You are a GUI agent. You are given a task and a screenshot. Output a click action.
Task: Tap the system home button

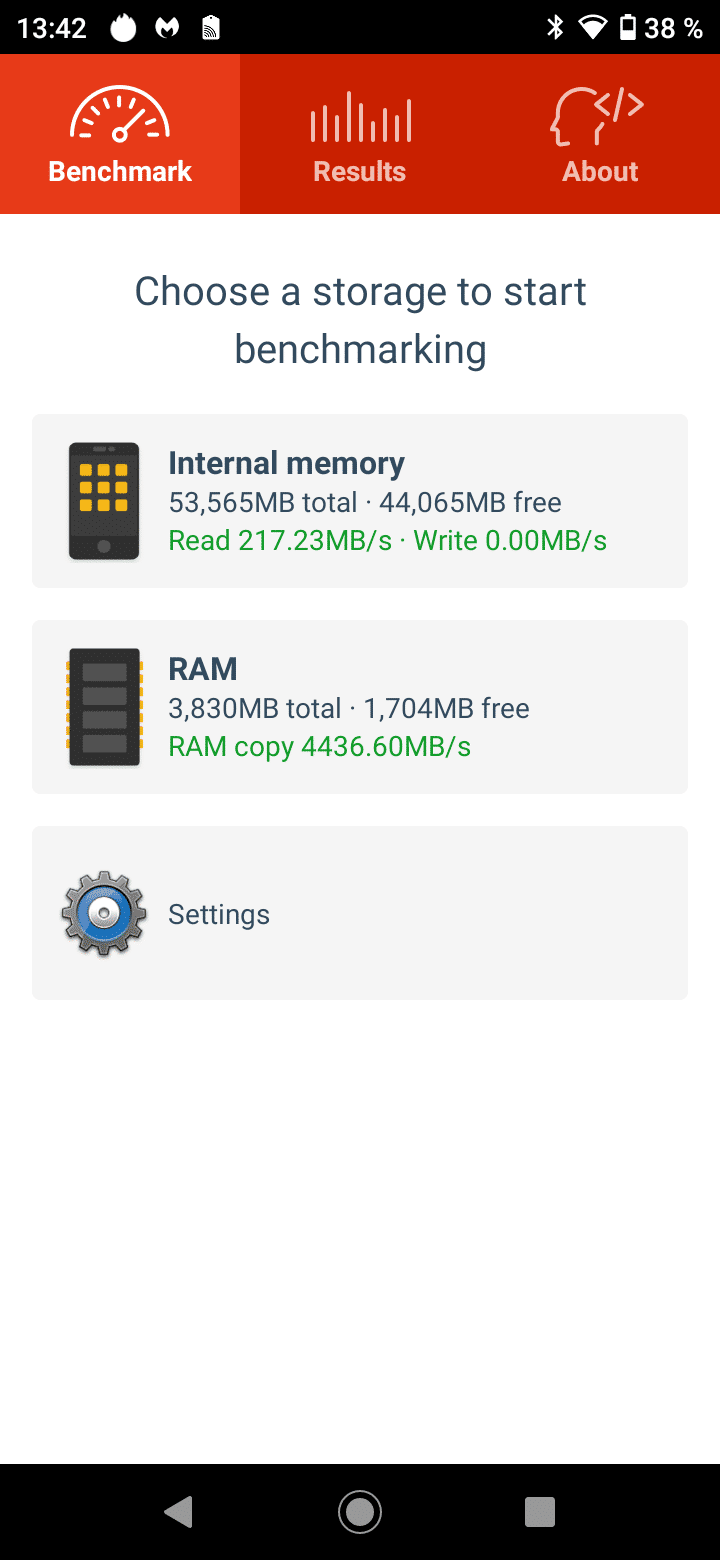click(360, 1512)
